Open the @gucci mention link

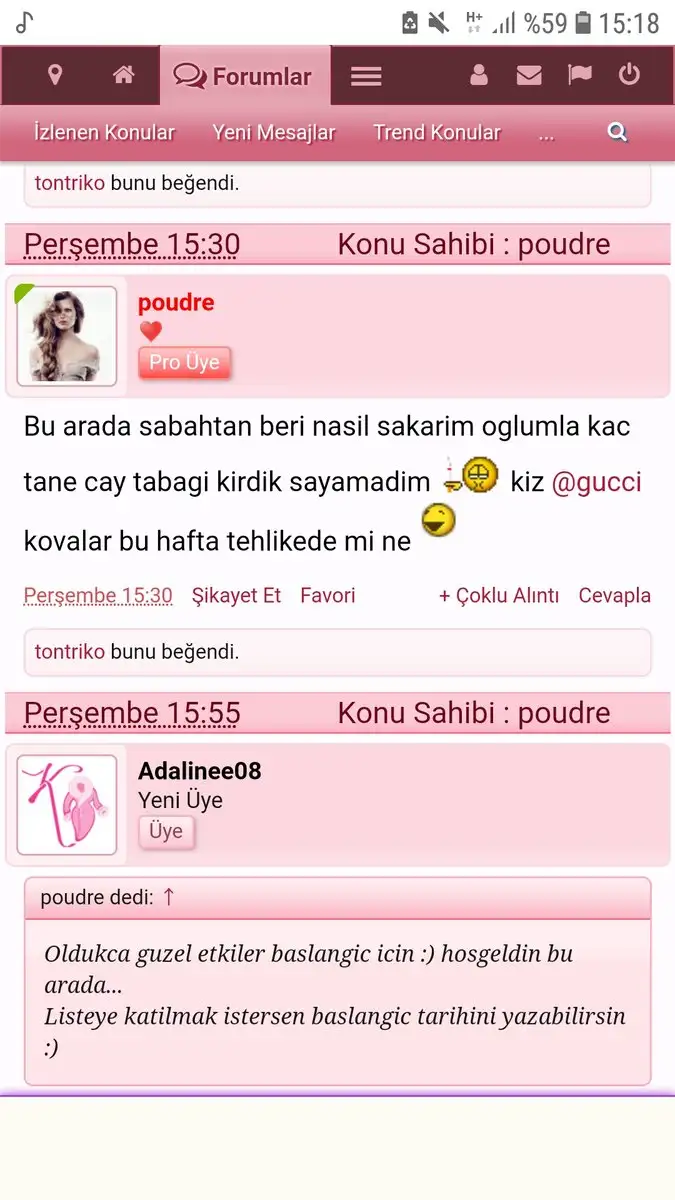coord(596,482)
